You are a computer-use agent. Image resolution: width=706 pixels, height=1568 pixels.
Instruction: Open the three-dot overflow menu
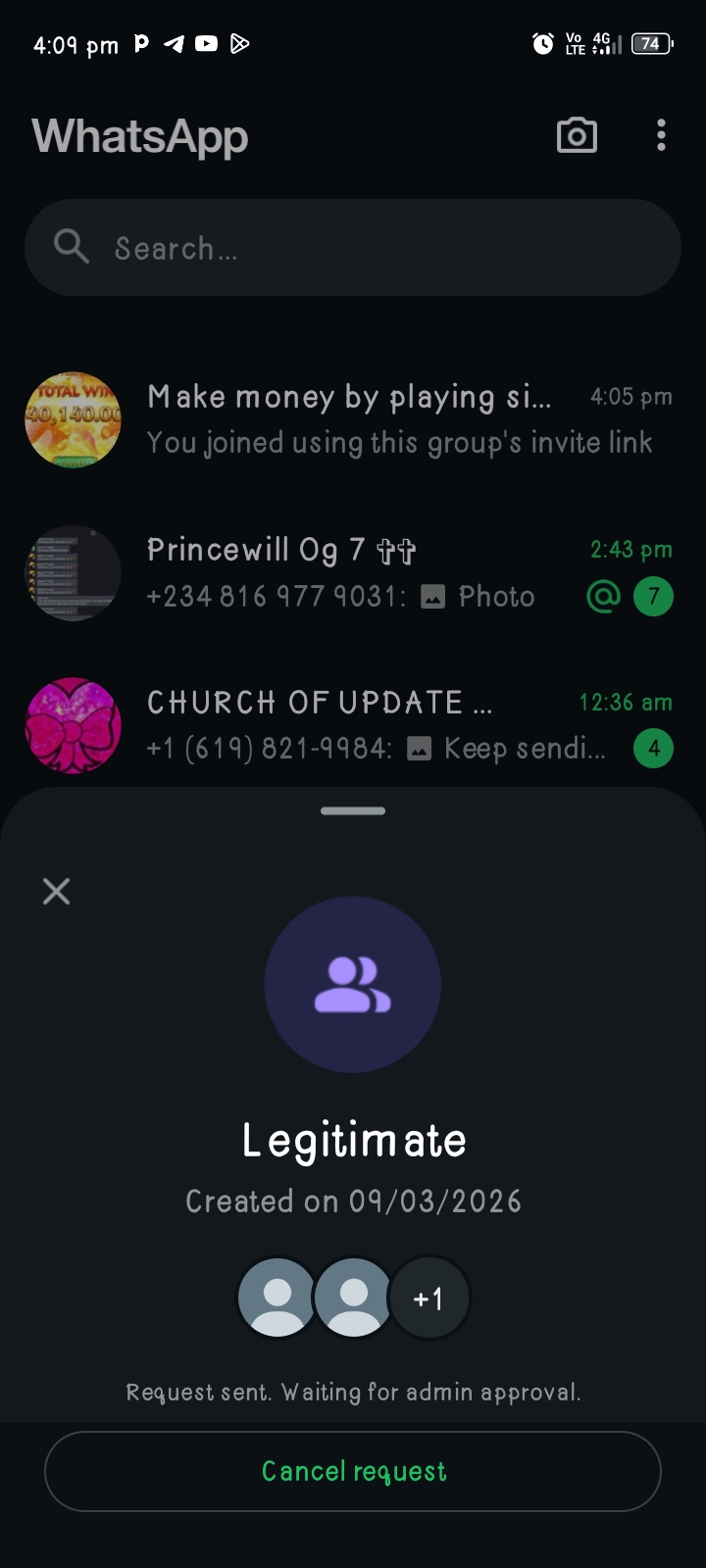662,135
